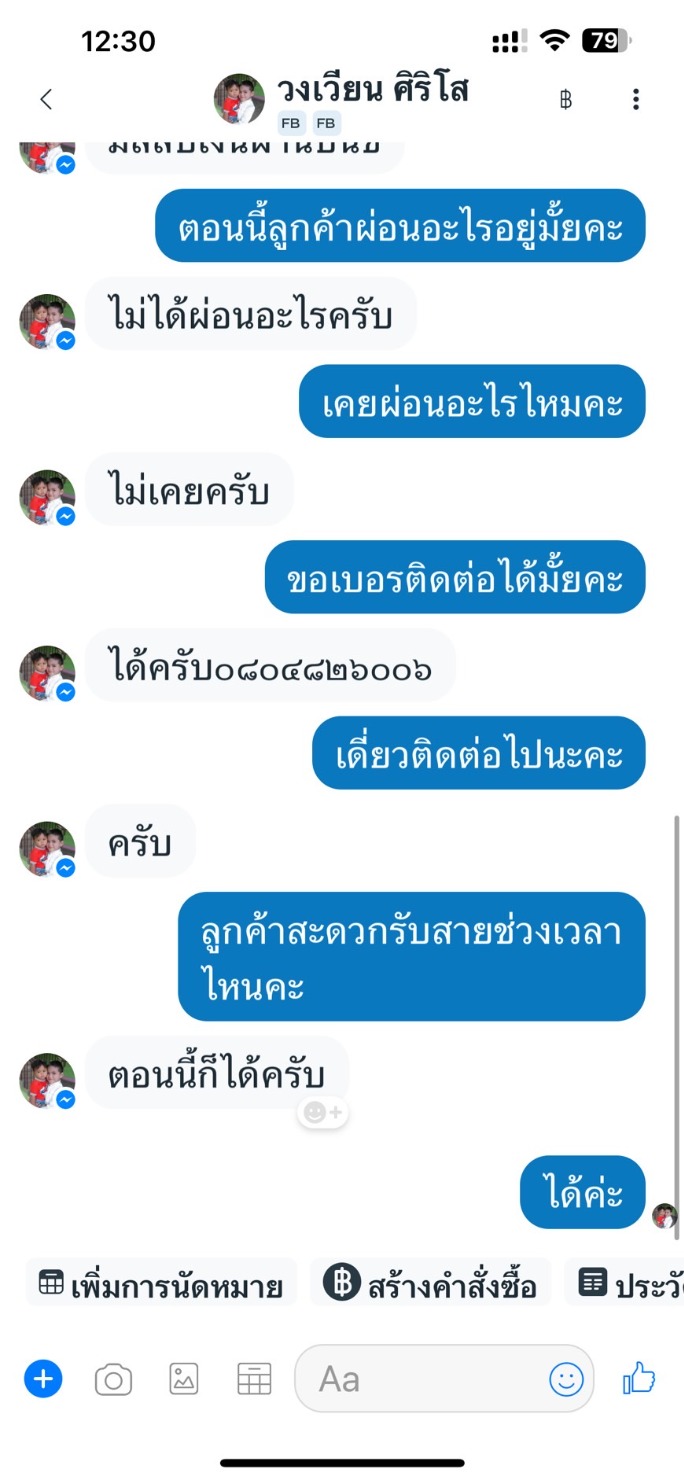Open the baht payment icon in header

click(x=566, y=99)
